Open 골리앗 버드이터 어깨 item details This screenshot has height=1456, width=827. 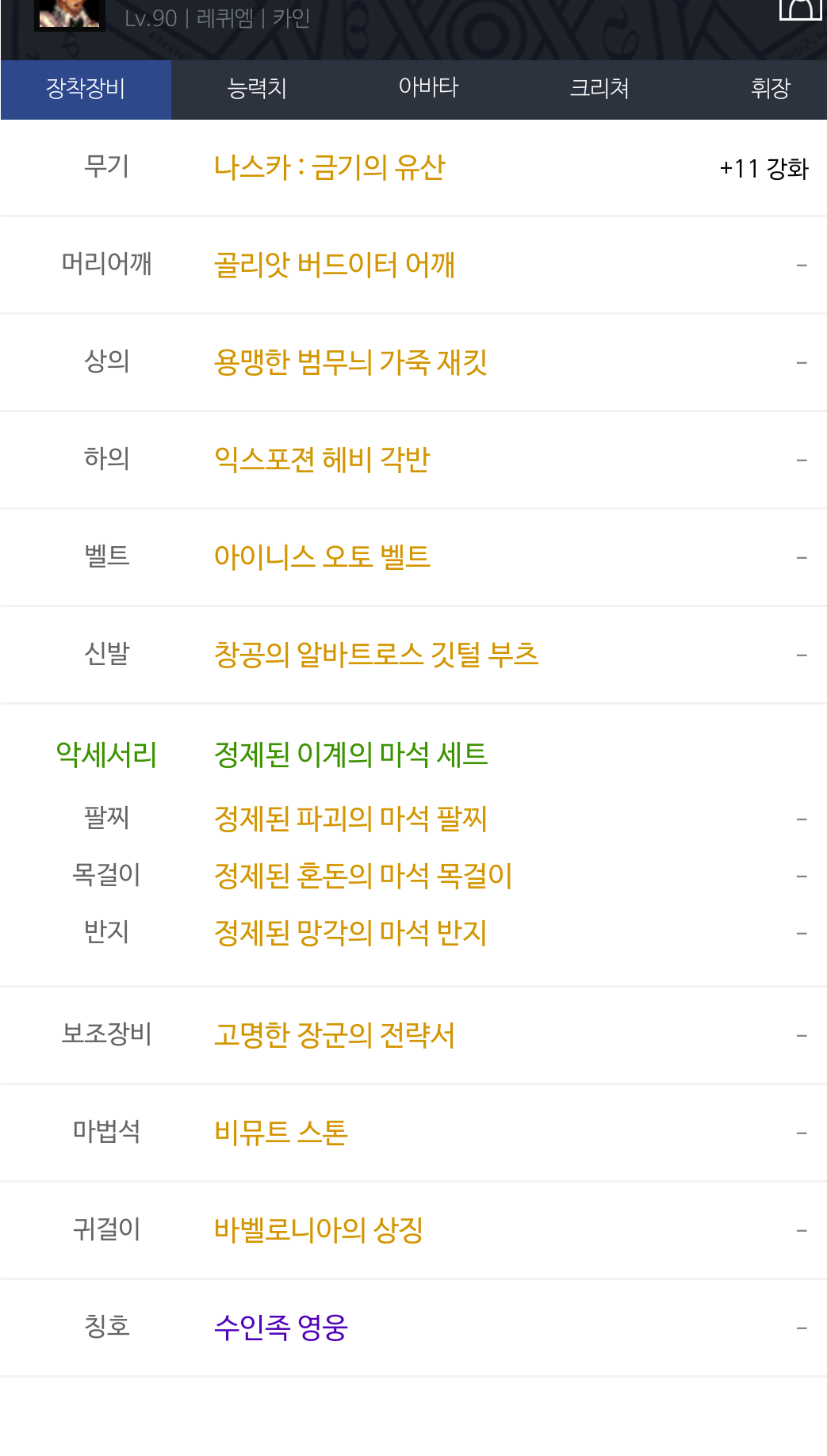click(x=334, y=265)
